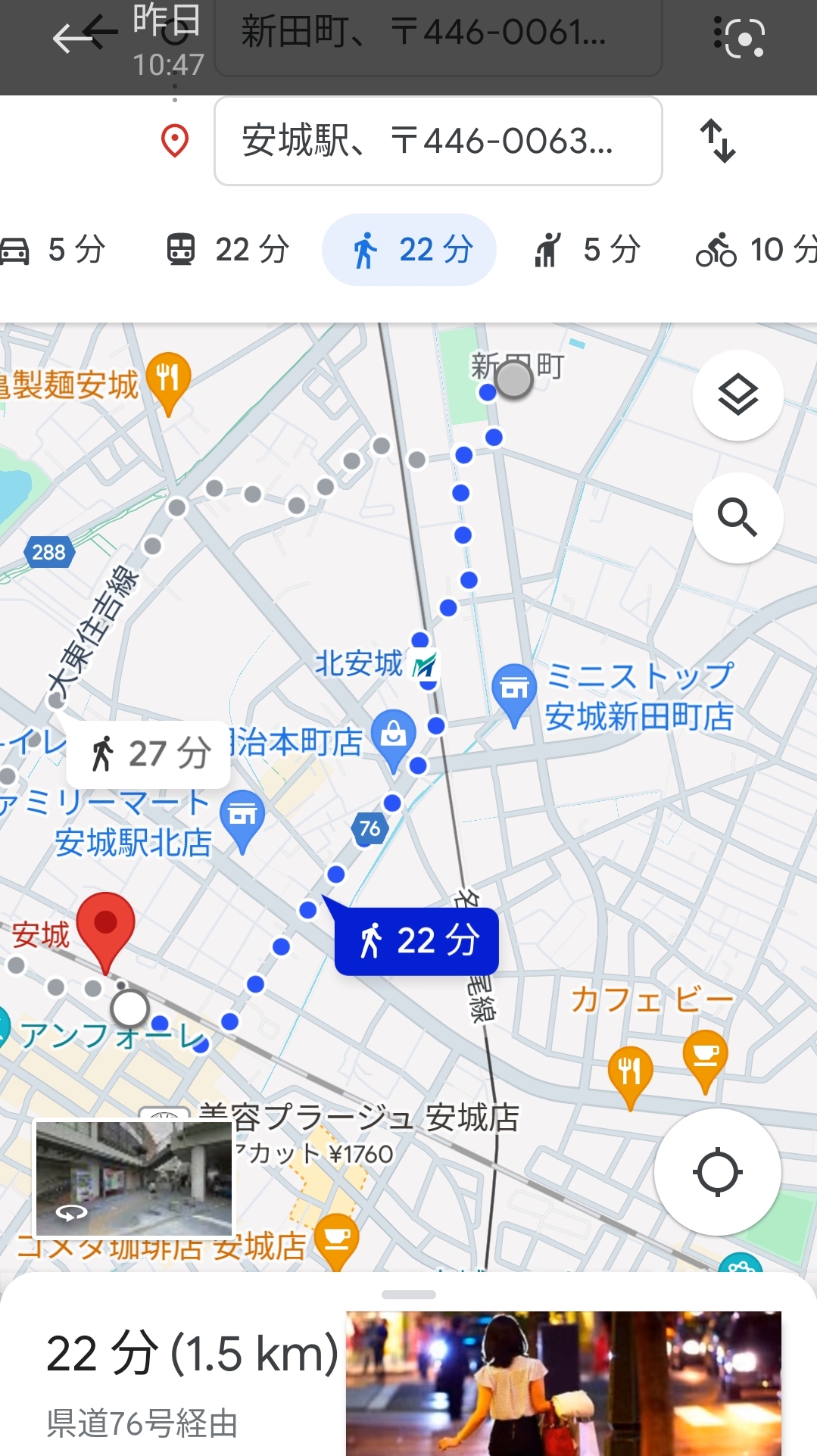Swap start and destination
Screen dimensions: 817x1456
(718, 141)
